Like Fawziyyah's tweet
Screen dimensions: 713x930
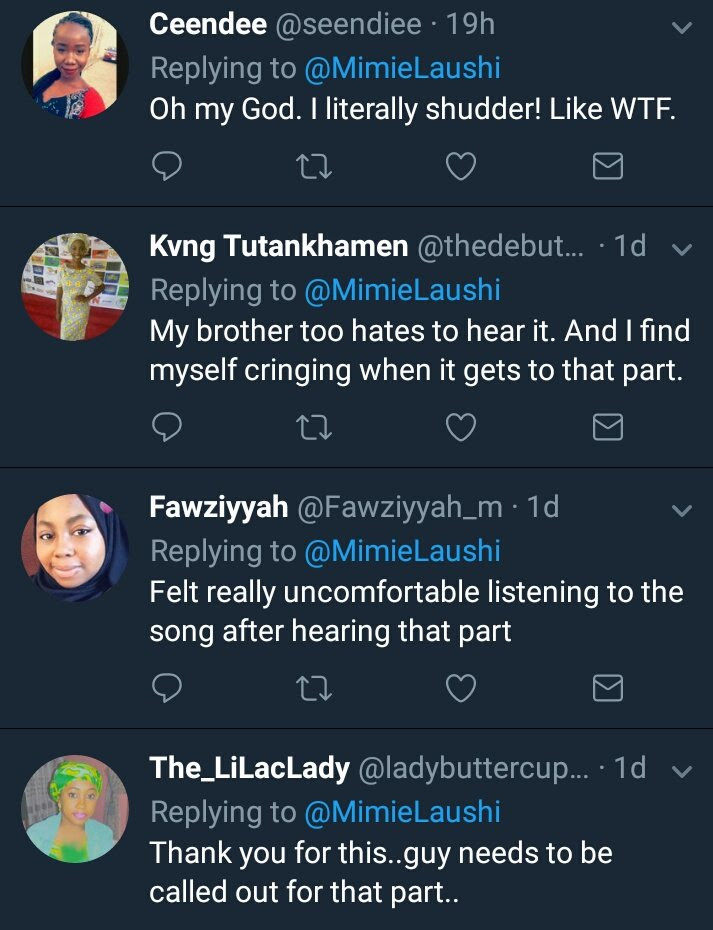tap(460, 688)
